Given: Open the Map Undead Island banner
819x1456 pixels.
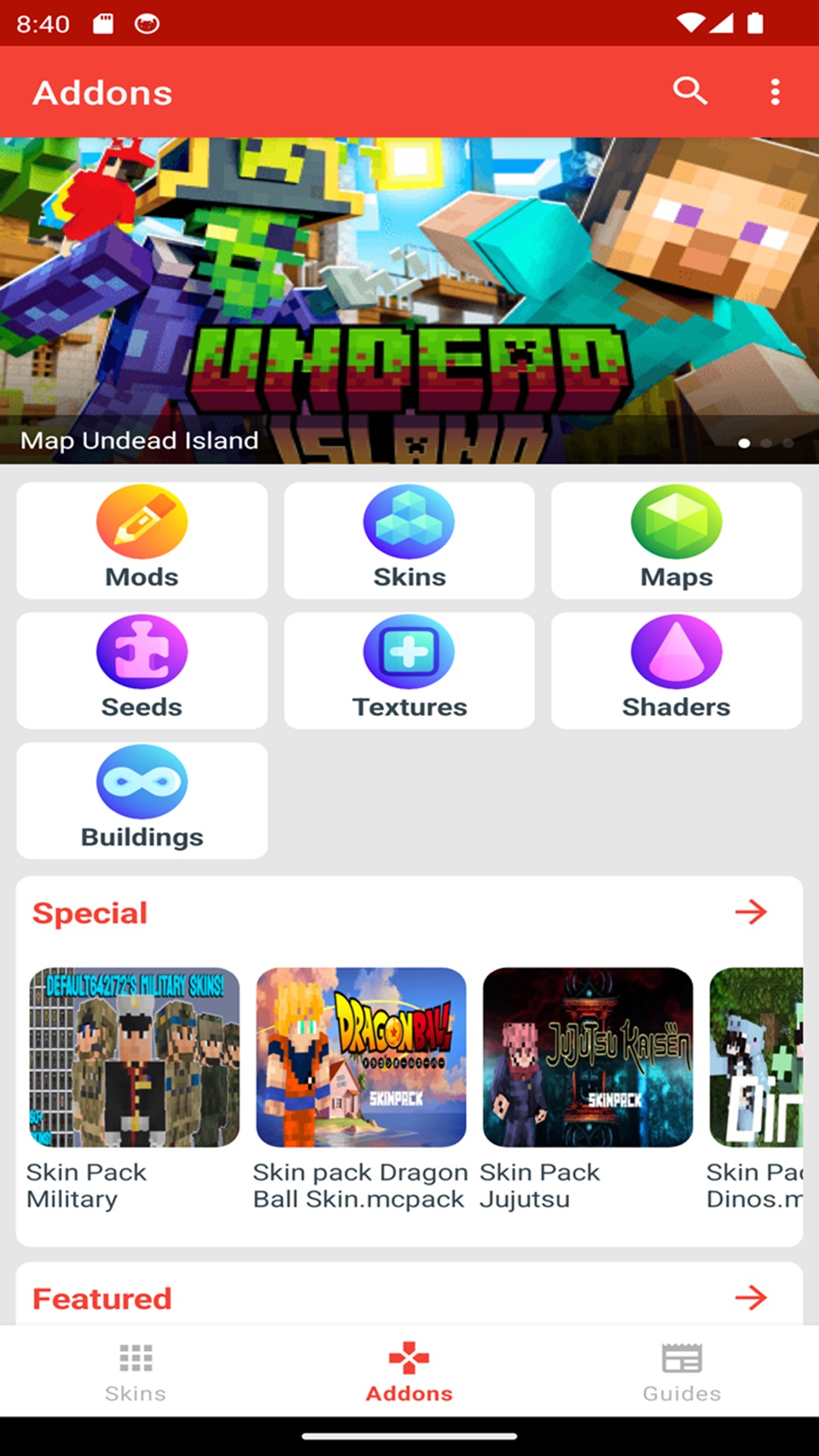Looking at the screenshot, I should click(409, 296).
